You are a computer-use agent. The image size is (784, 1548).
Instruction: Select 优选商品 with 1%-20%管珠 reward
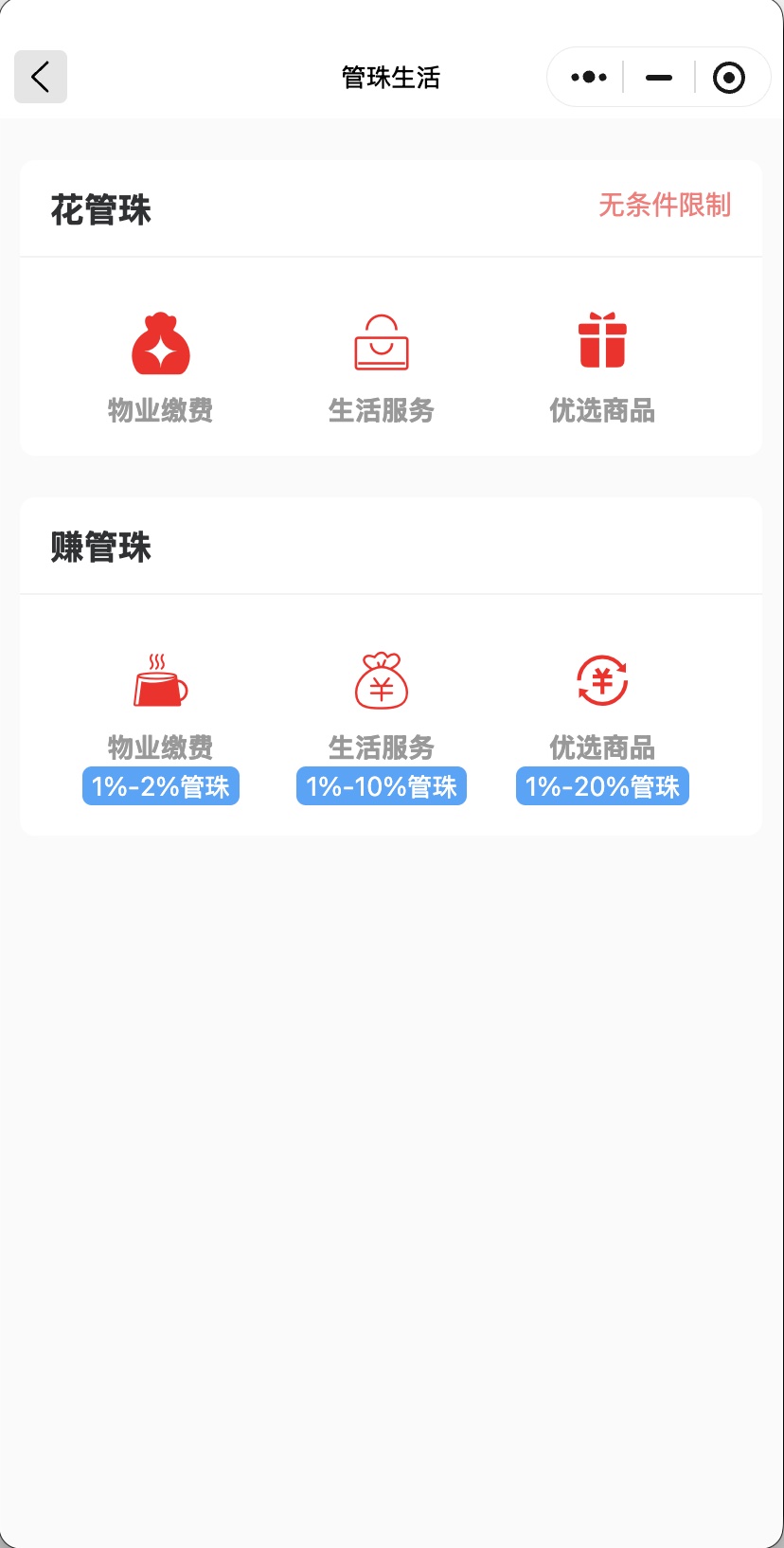602,725
